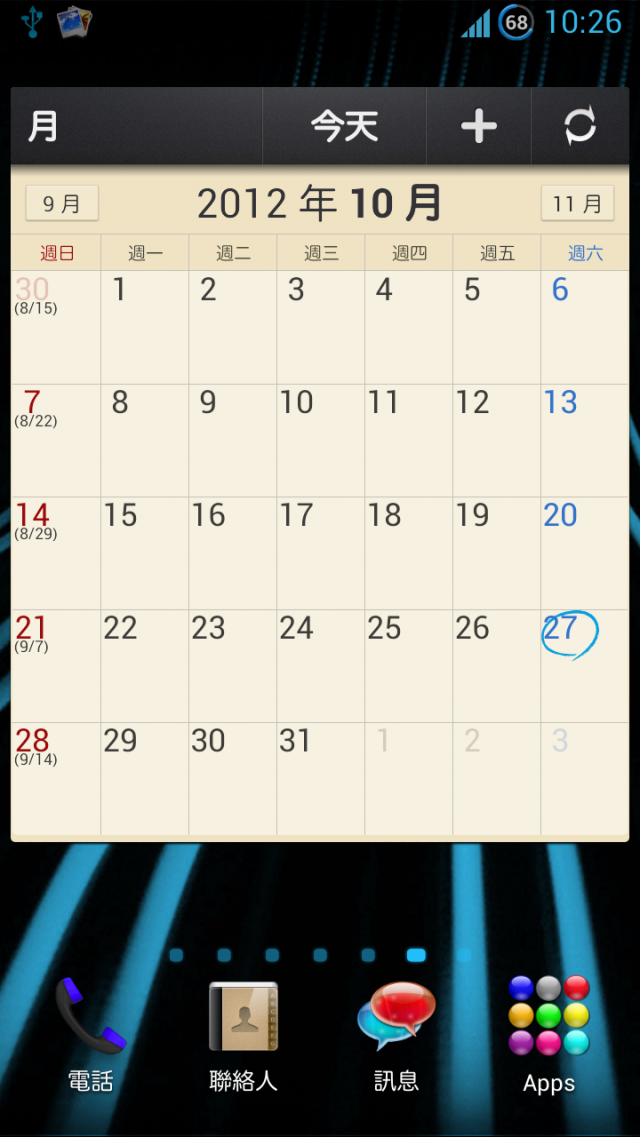
Task: Select October 1 cell
Action: 144,327
